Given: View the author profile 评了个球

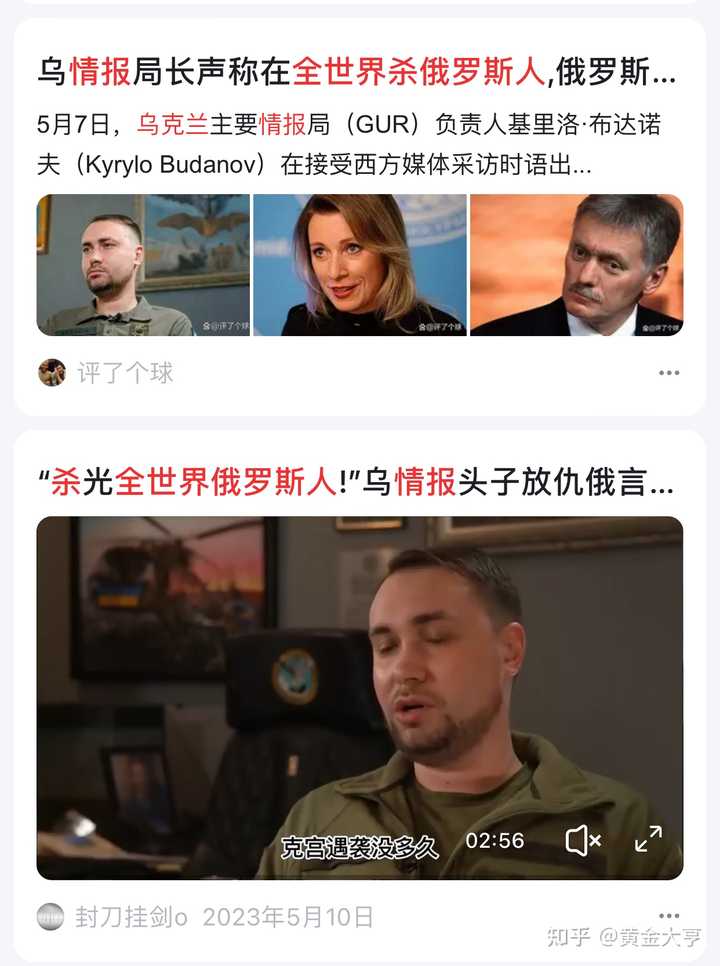Looking at the screenshot, I should [x=124, y=373].
